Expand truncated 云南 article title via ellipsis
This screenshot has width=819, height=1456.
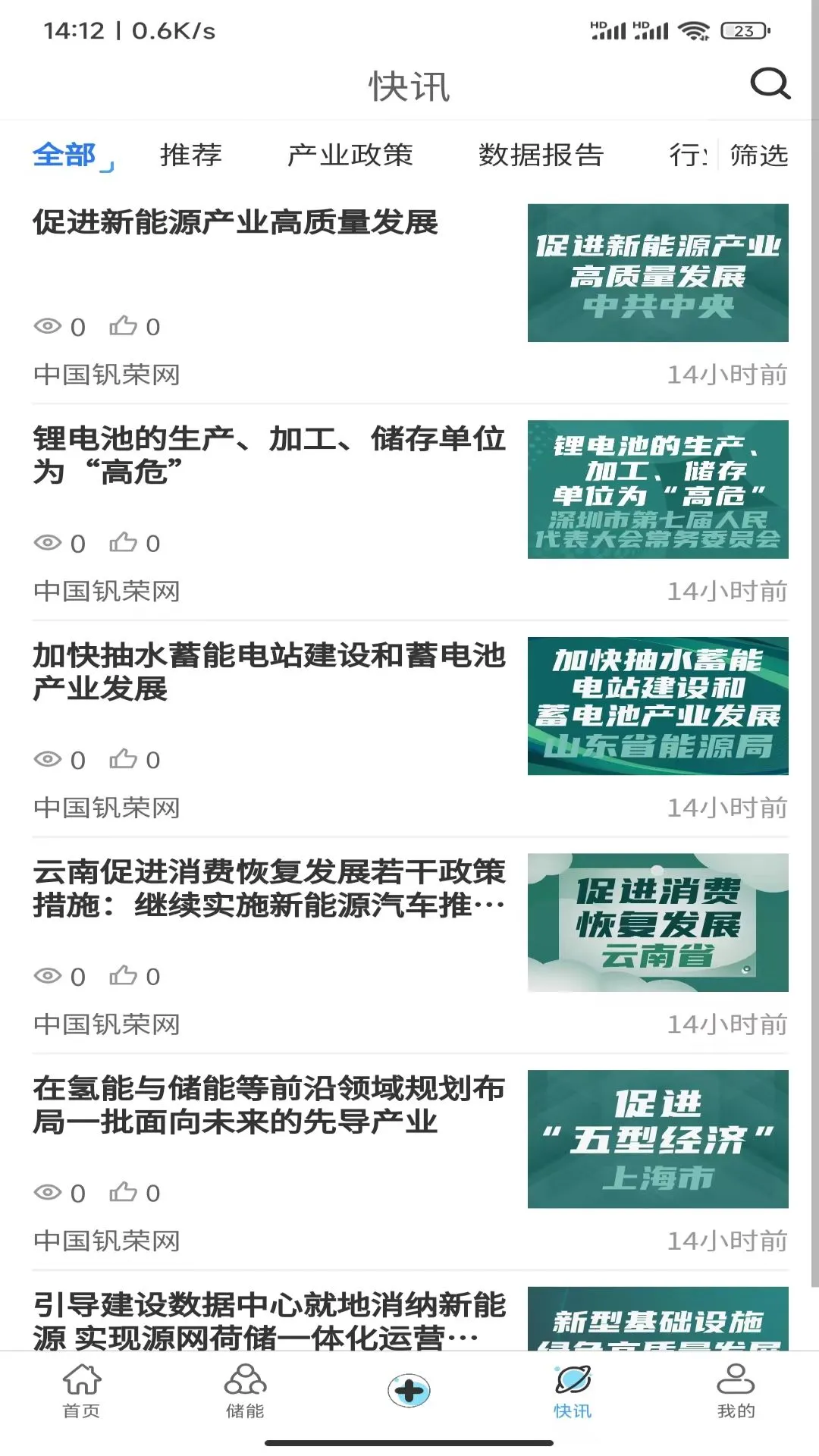pos(491,907)
